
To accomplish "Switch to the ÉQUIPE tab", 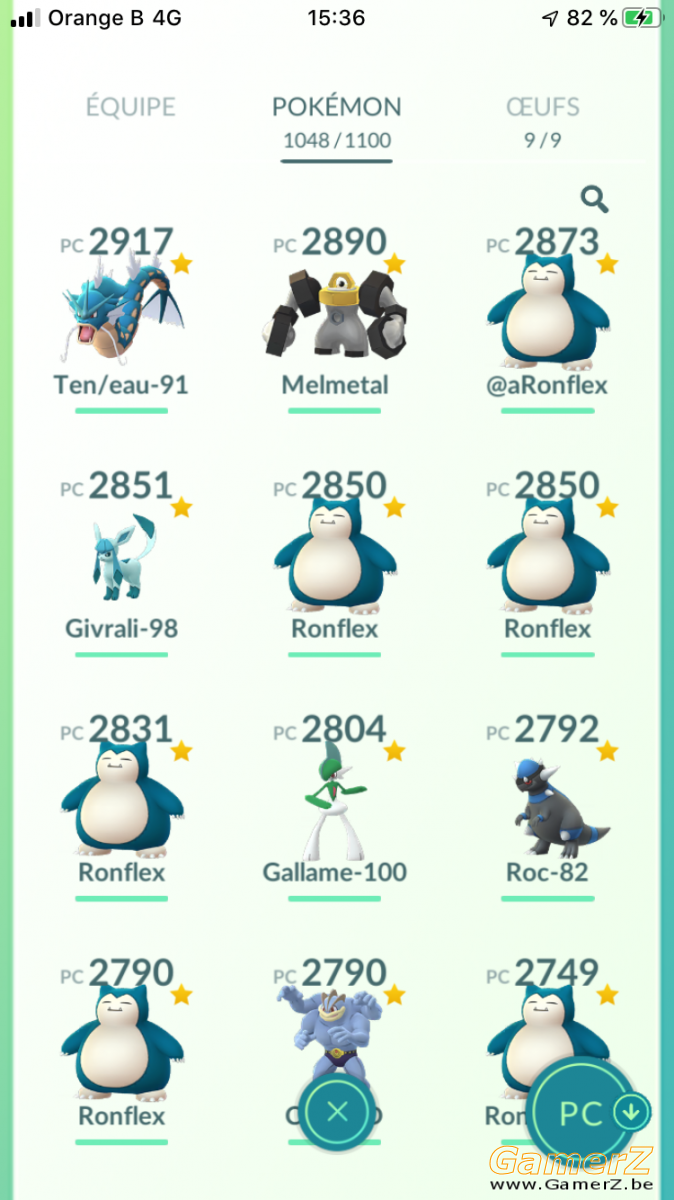I will 130,107.
